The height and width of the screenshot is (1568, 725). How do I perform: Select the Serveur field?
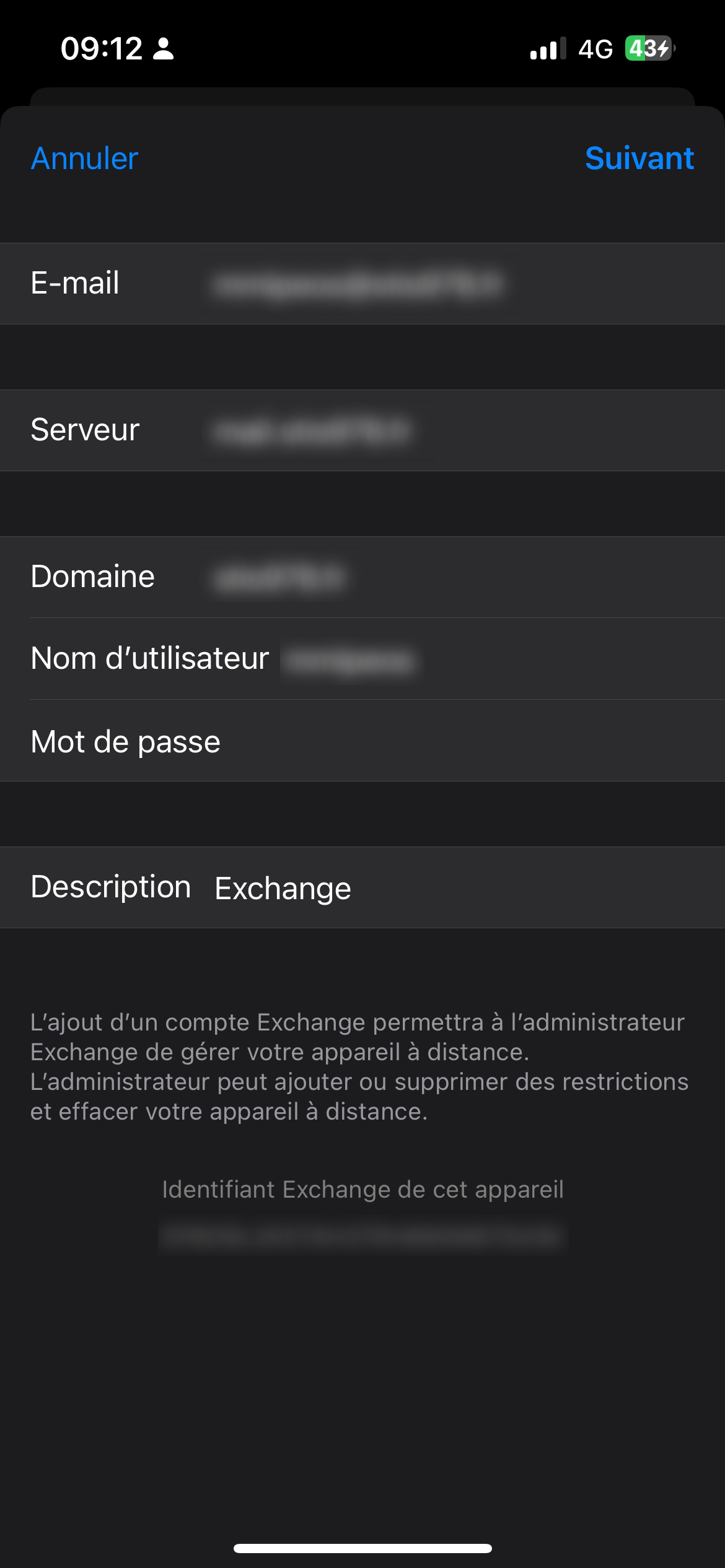362,430
